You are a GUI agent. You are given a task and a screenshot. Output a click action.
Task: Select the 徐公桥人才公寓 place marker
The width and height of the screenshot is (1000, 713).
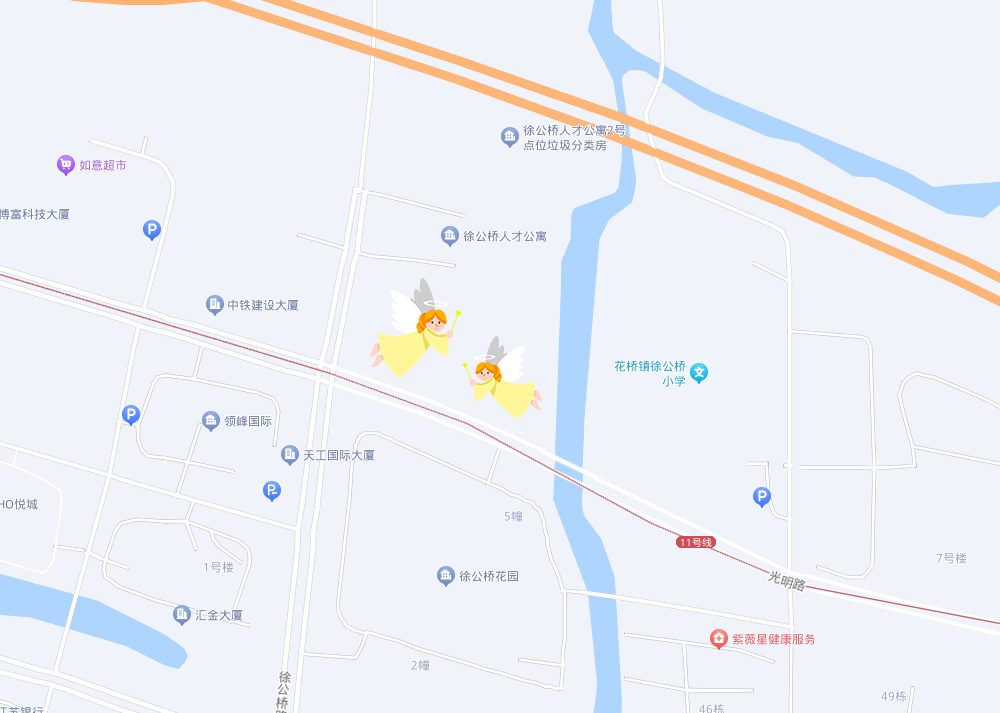(450, 236)
